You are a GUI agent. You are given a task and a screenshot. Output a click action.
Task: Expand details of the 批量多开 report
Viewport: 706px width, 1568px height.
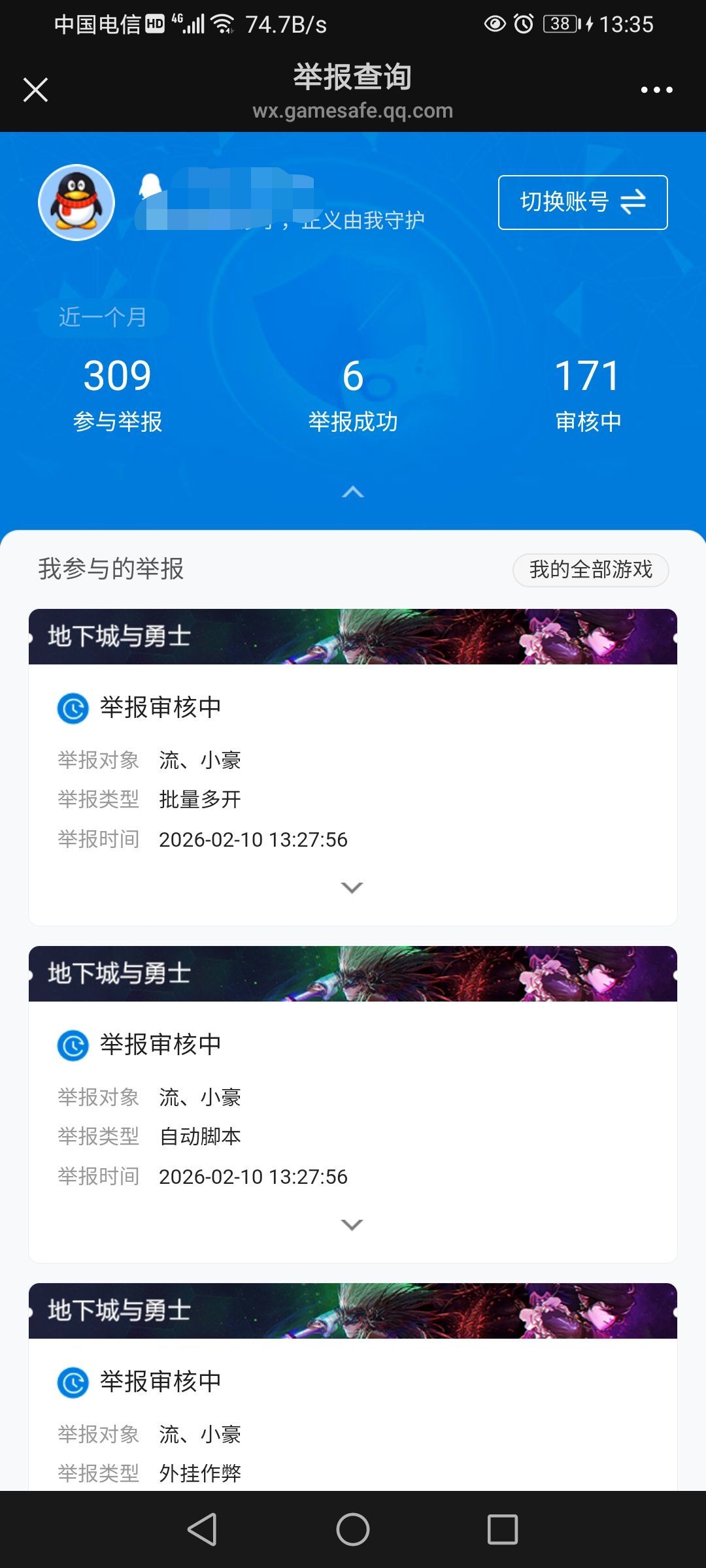pos(352,887)
